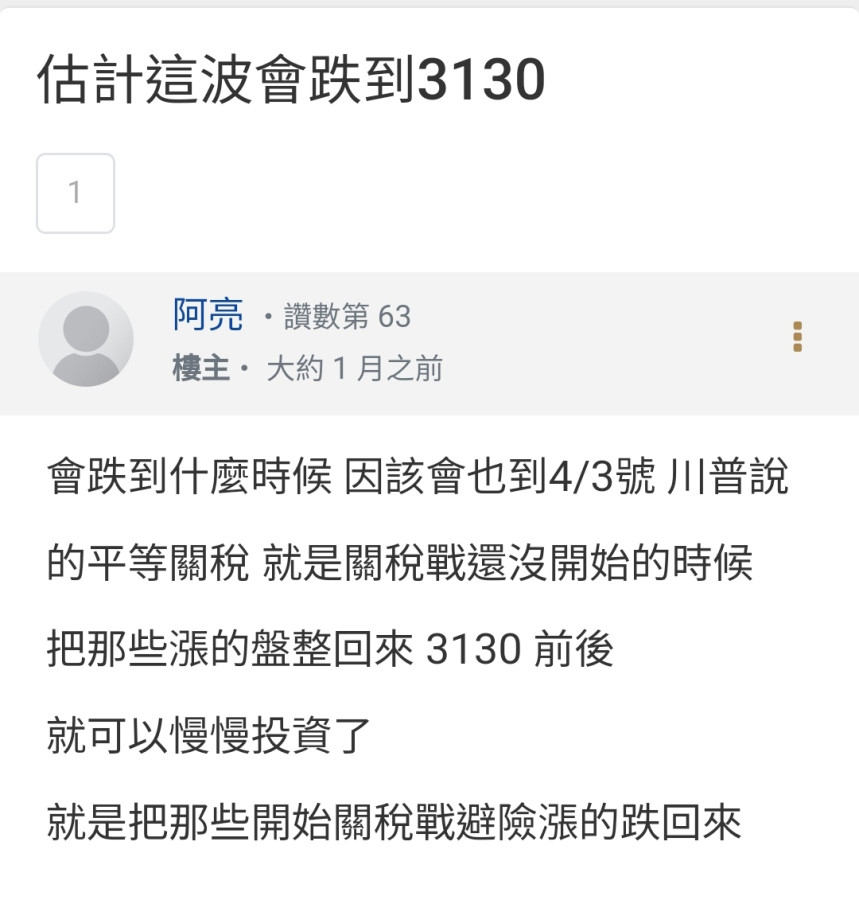Select page 1 button
This screenshot has width=859, height=900.
pos(75,193)
